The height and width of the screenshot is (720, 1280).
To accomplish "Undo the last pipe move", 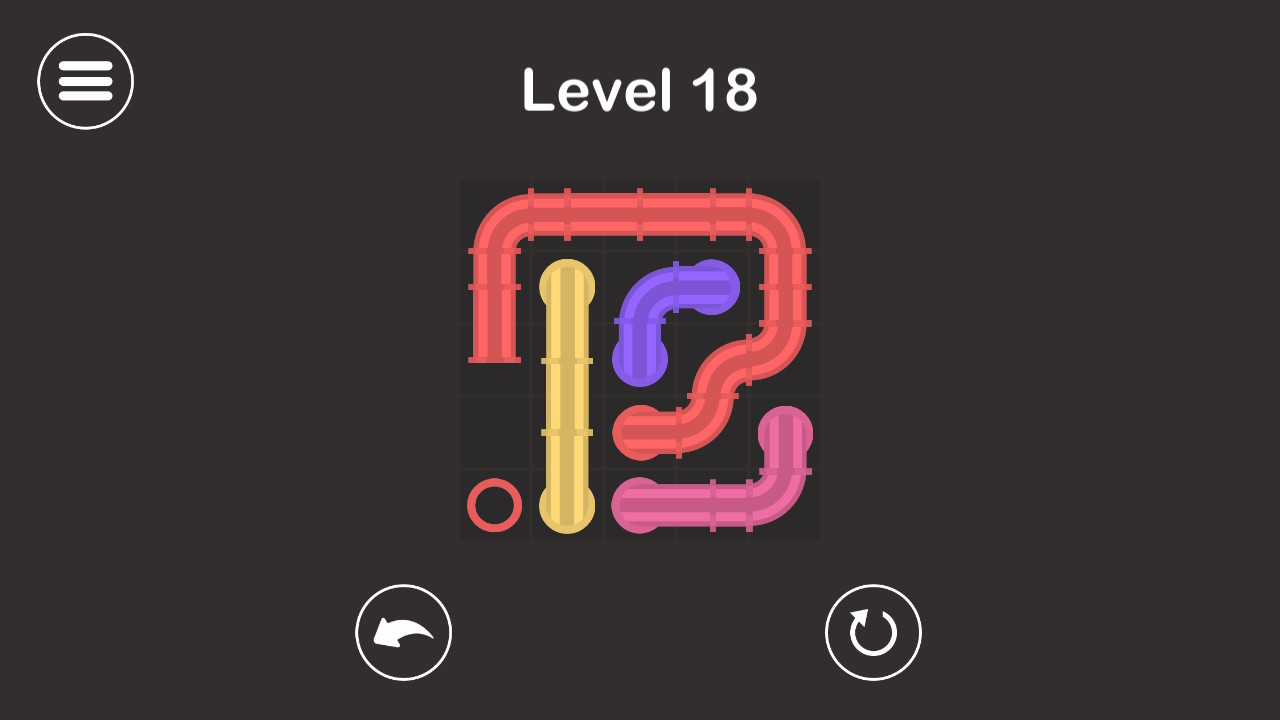I will 403,632.
